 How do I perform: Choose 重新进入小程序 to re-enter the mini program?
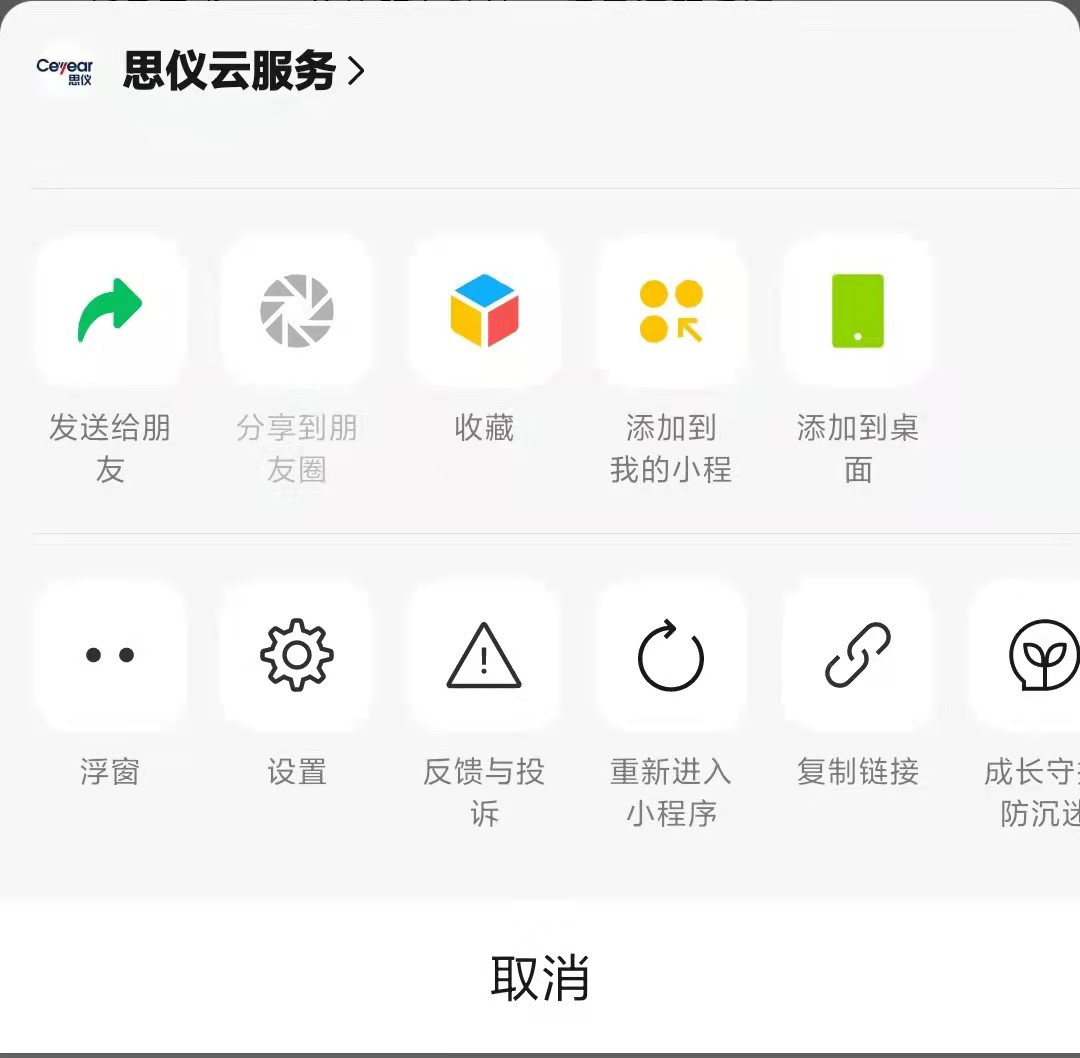tap(671, 656)
